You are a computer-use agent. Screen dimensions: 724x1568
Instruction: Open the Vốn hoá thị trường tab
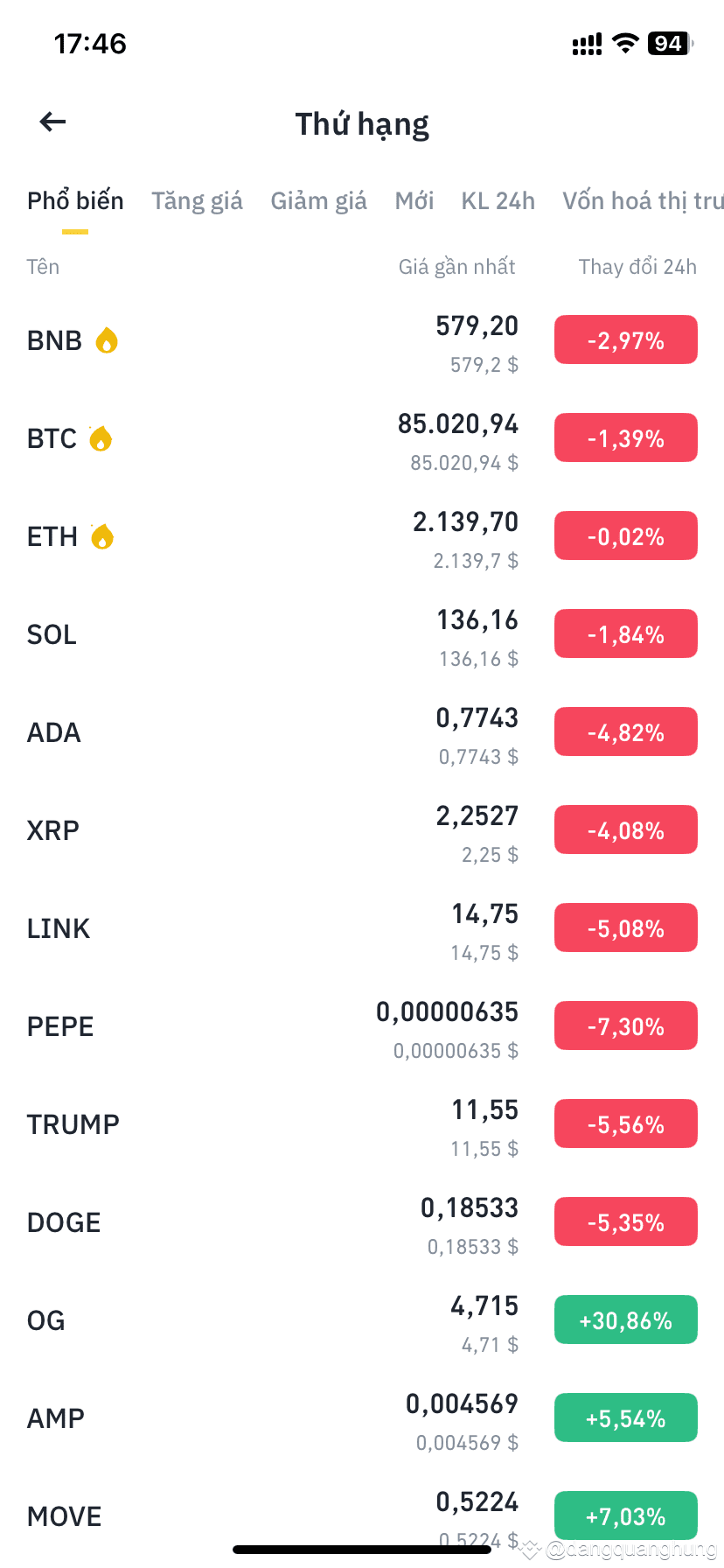[643, 201]
